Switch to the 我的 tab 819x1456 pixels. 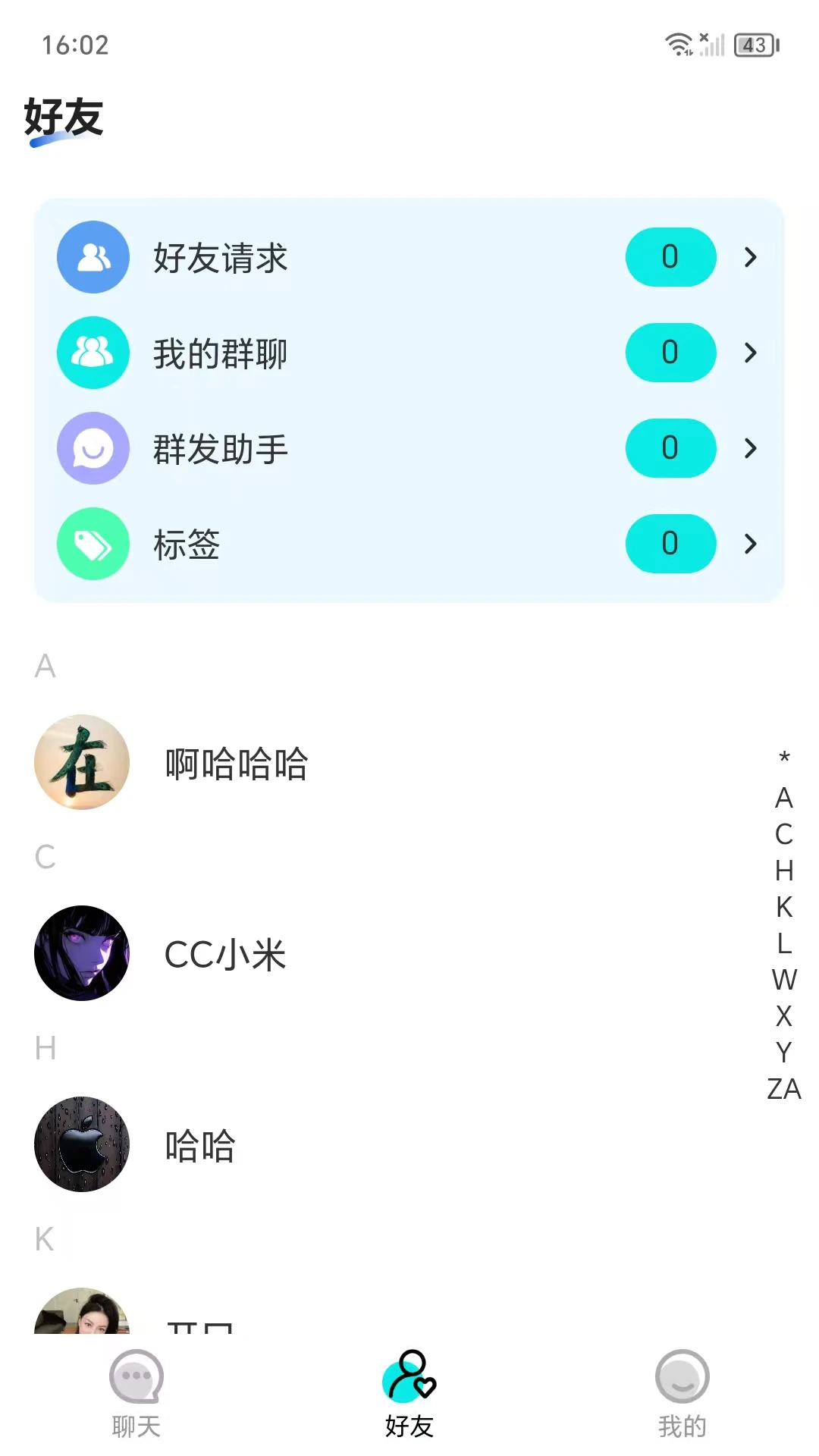point(682,1399)
